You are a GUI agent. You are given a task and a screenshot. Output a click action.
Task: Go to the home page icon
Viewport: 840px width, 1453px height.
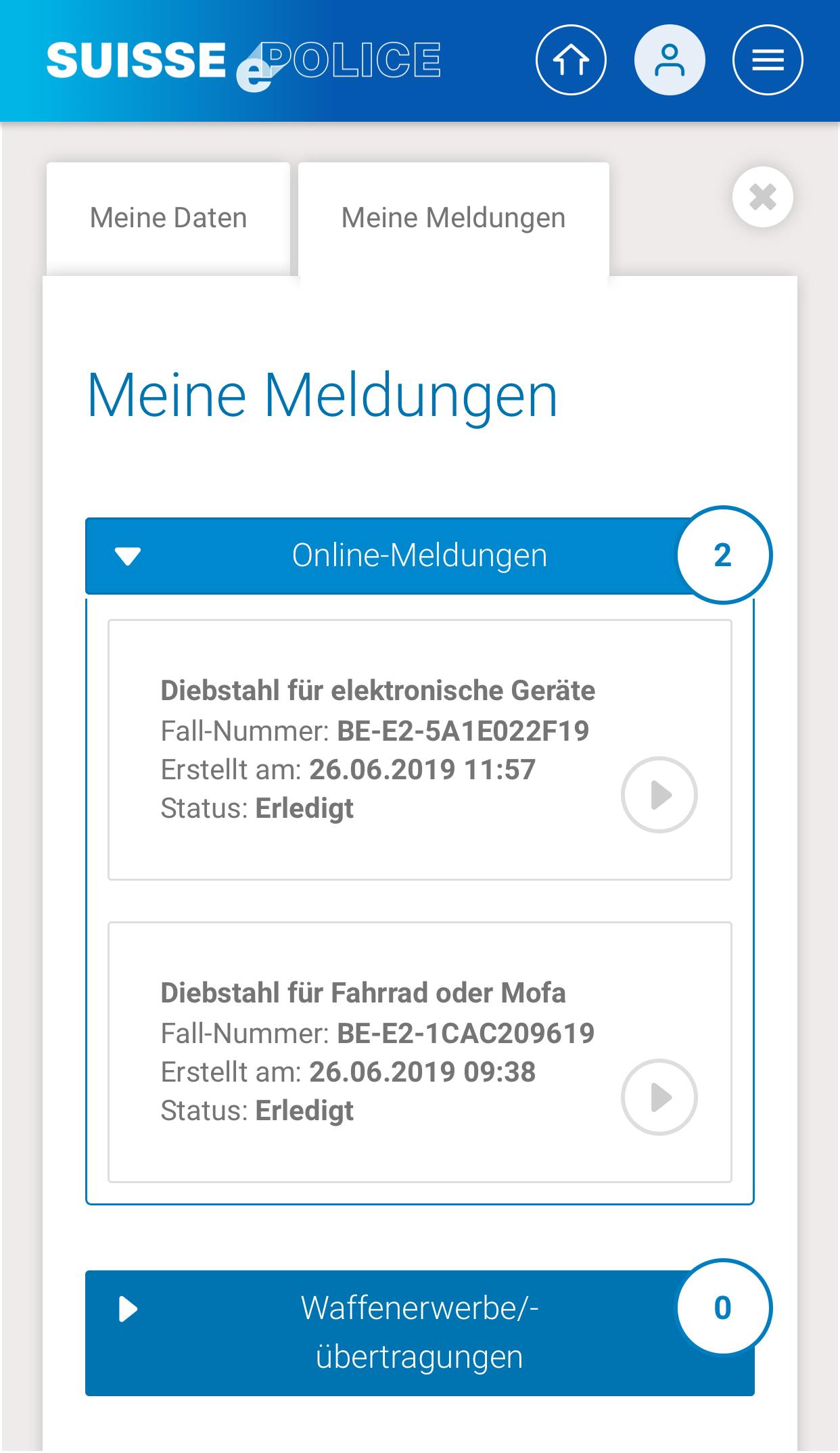point(571,60)
